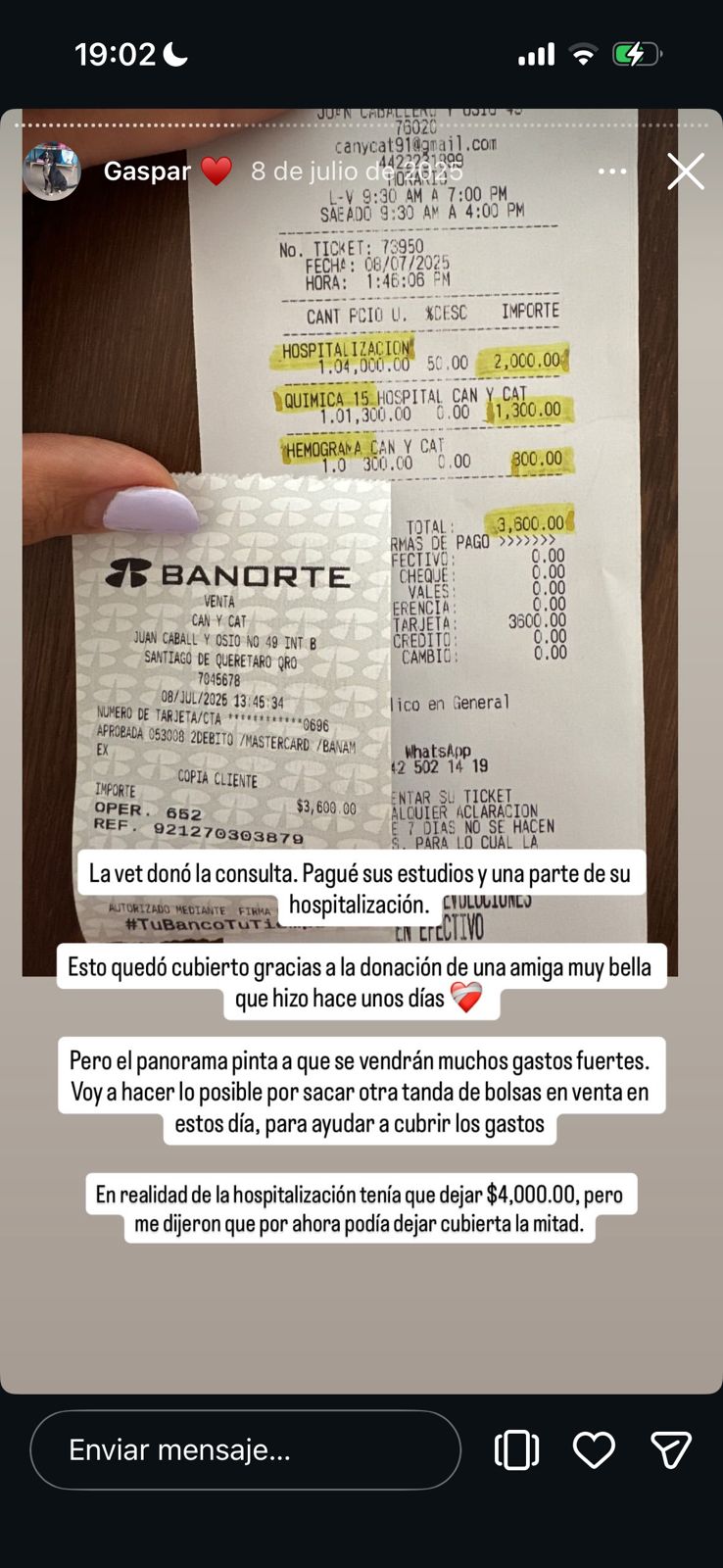Tap the Enviar mensaje field
The height and width of the screenshot is (1568, 723).
click(245, 1449)
